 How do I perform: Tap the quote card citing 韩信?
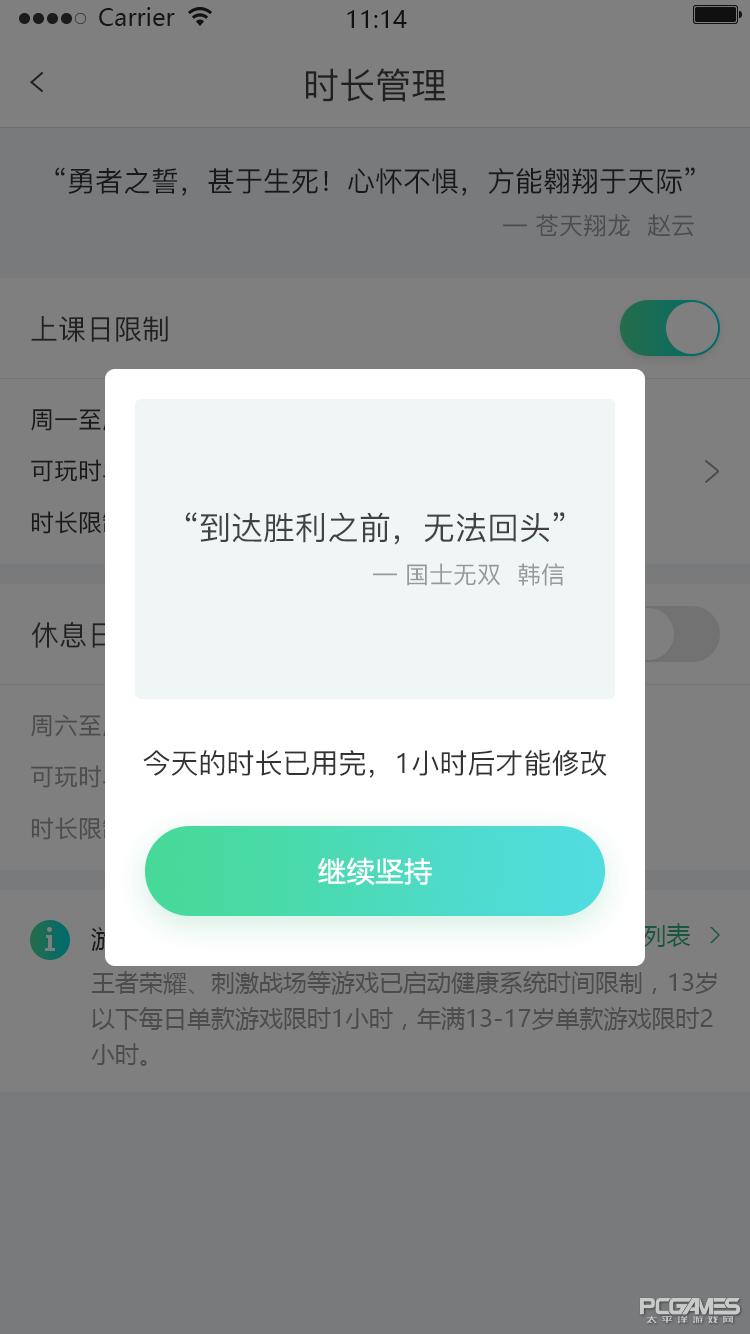374,549
